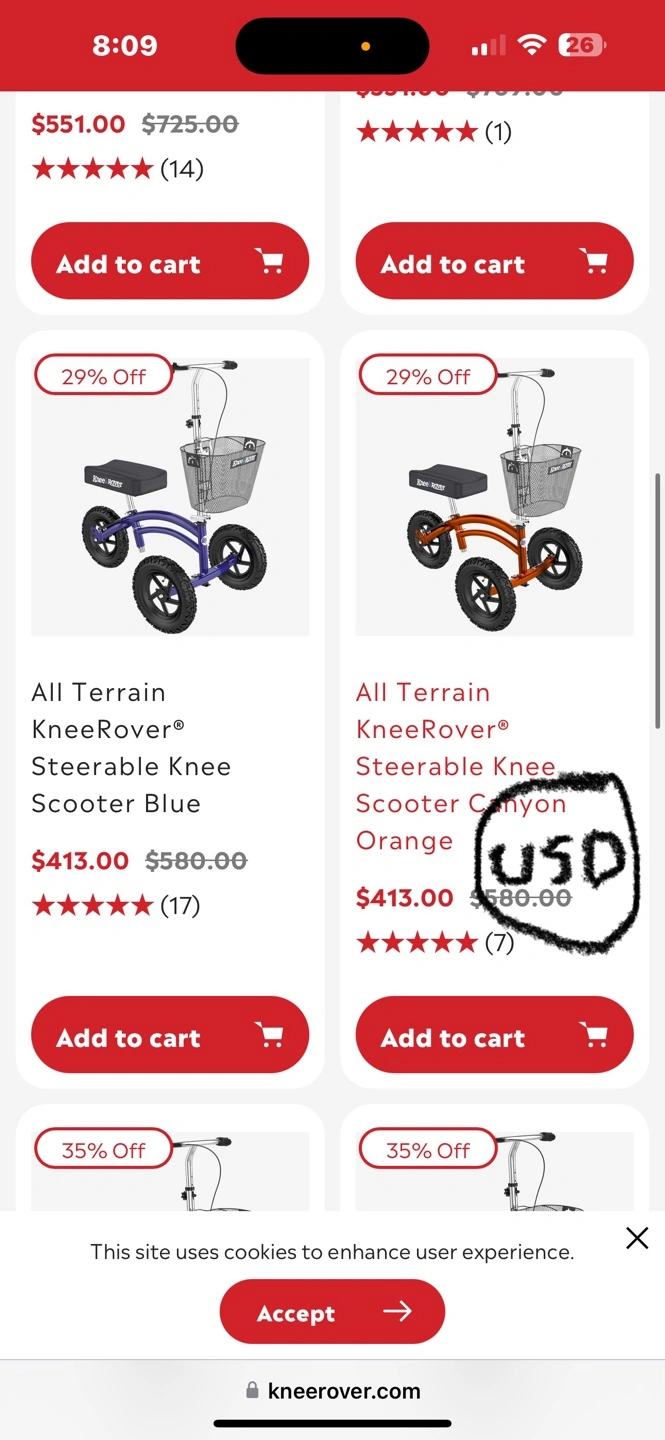Screen dimensions: 665x1440
Task: Open the All Terrain KneeRover Blue product image
Action: 170,497
